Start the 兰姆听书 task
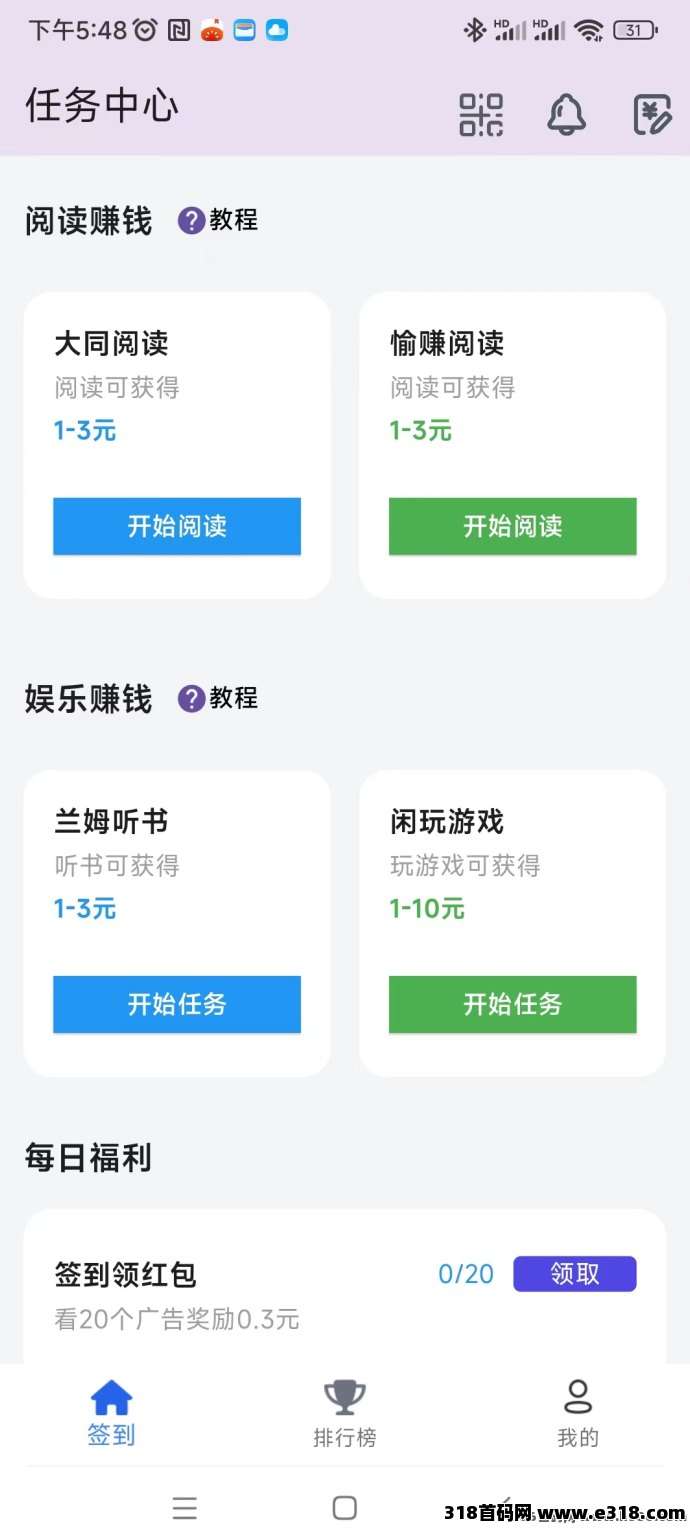 (177, 1004)
